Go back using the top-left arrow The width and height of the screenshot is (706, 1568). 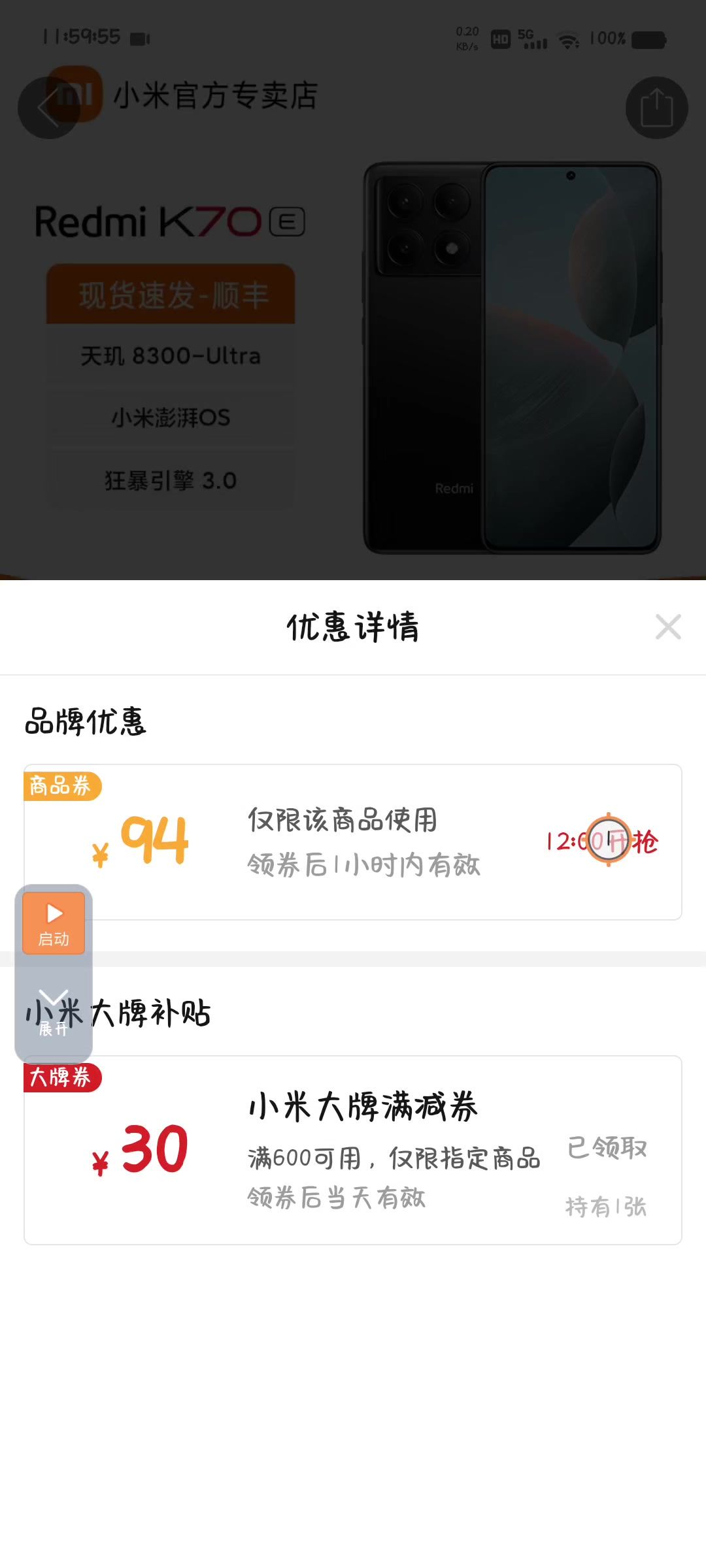tap(48, 108)
